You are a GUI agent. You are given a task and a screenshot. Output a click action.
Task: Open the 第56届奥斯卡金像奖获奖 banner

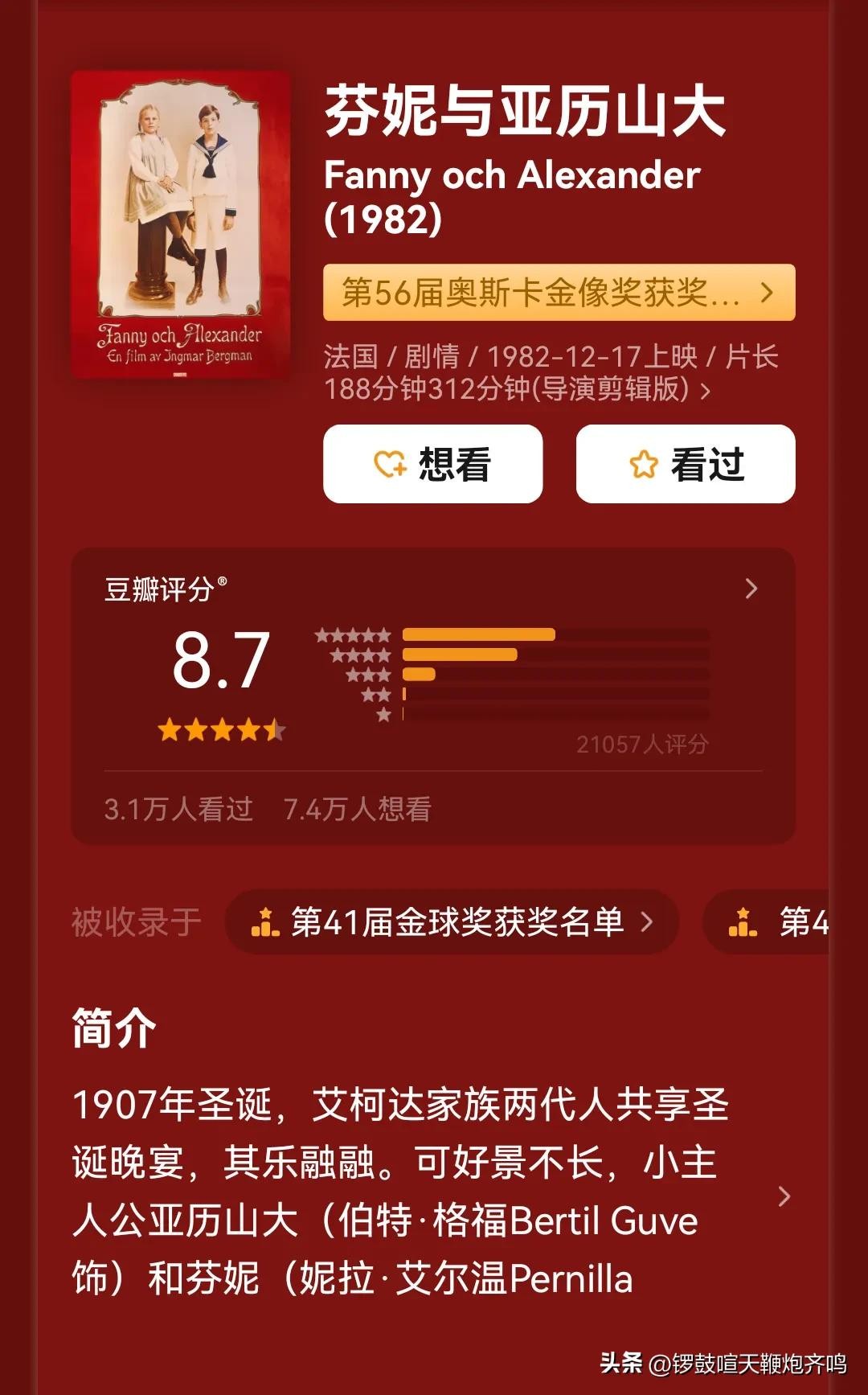pos(559,293)
